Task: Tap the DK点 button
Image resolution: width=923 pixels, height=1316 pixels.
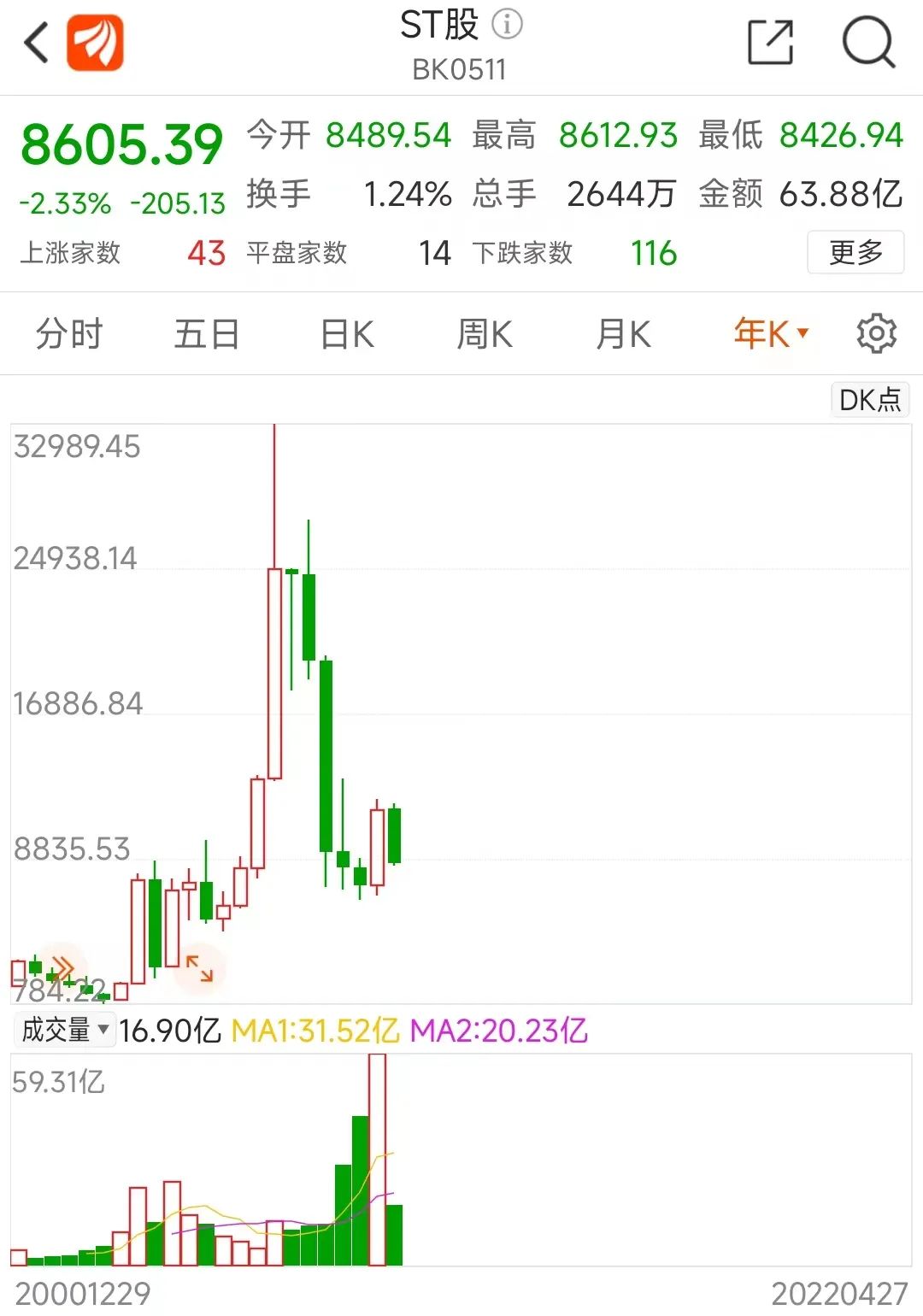Action: (x=870, y=400)
